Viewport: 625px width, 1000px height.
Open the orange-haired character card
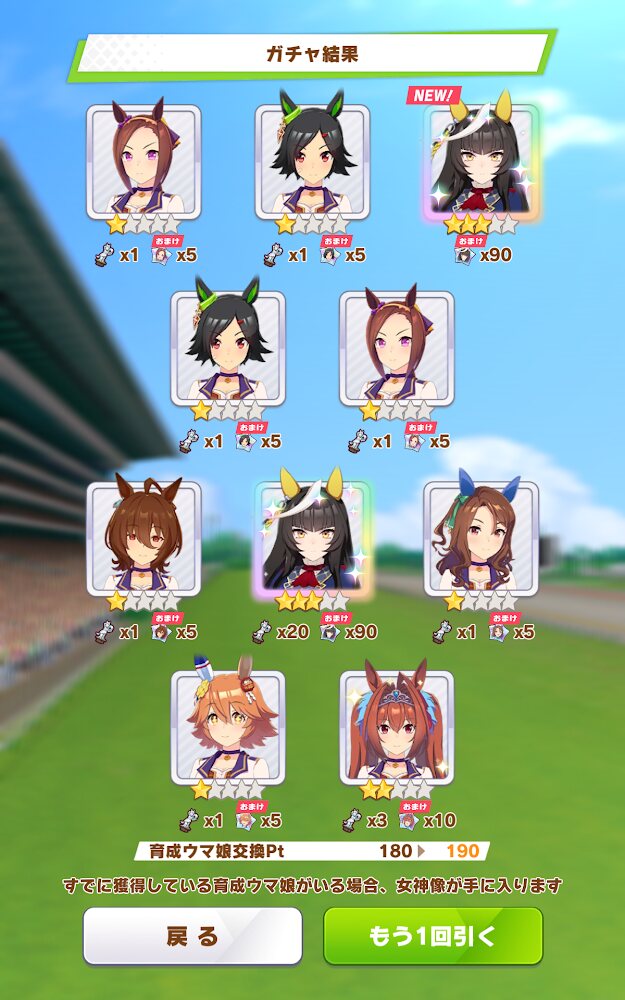[228, 726]
